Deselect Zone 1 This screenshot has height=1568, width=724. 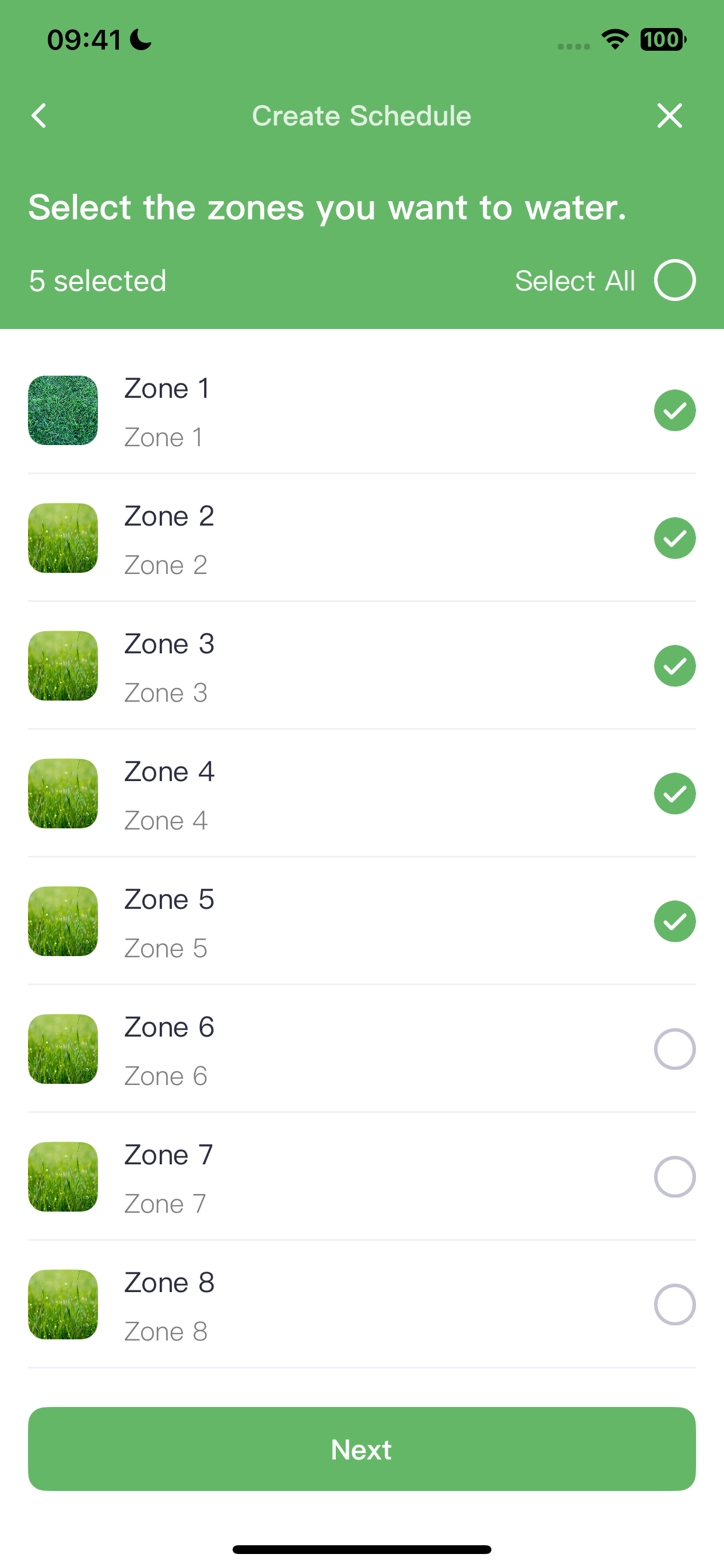click(674, 410)
